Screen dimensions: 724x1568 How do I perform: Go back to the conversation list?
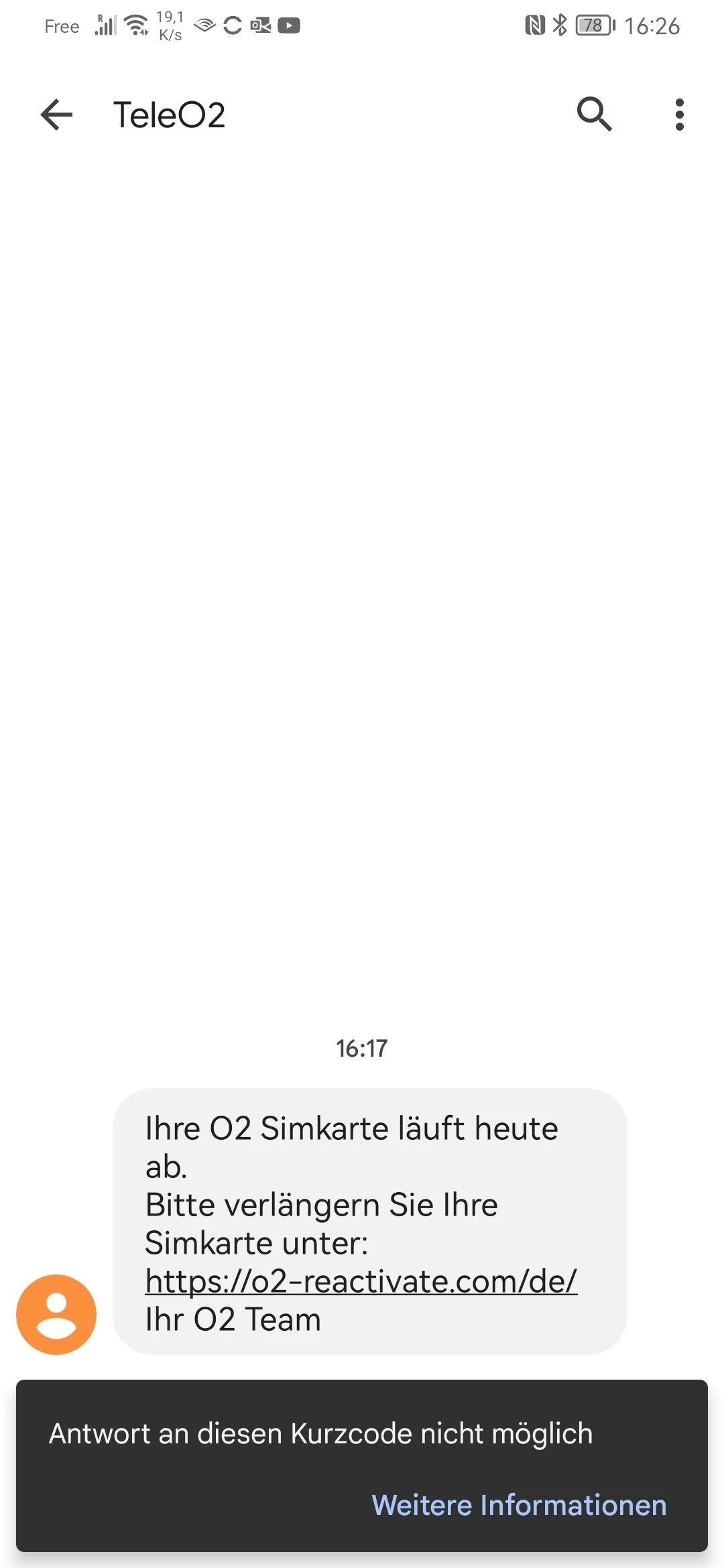(56, 115)
